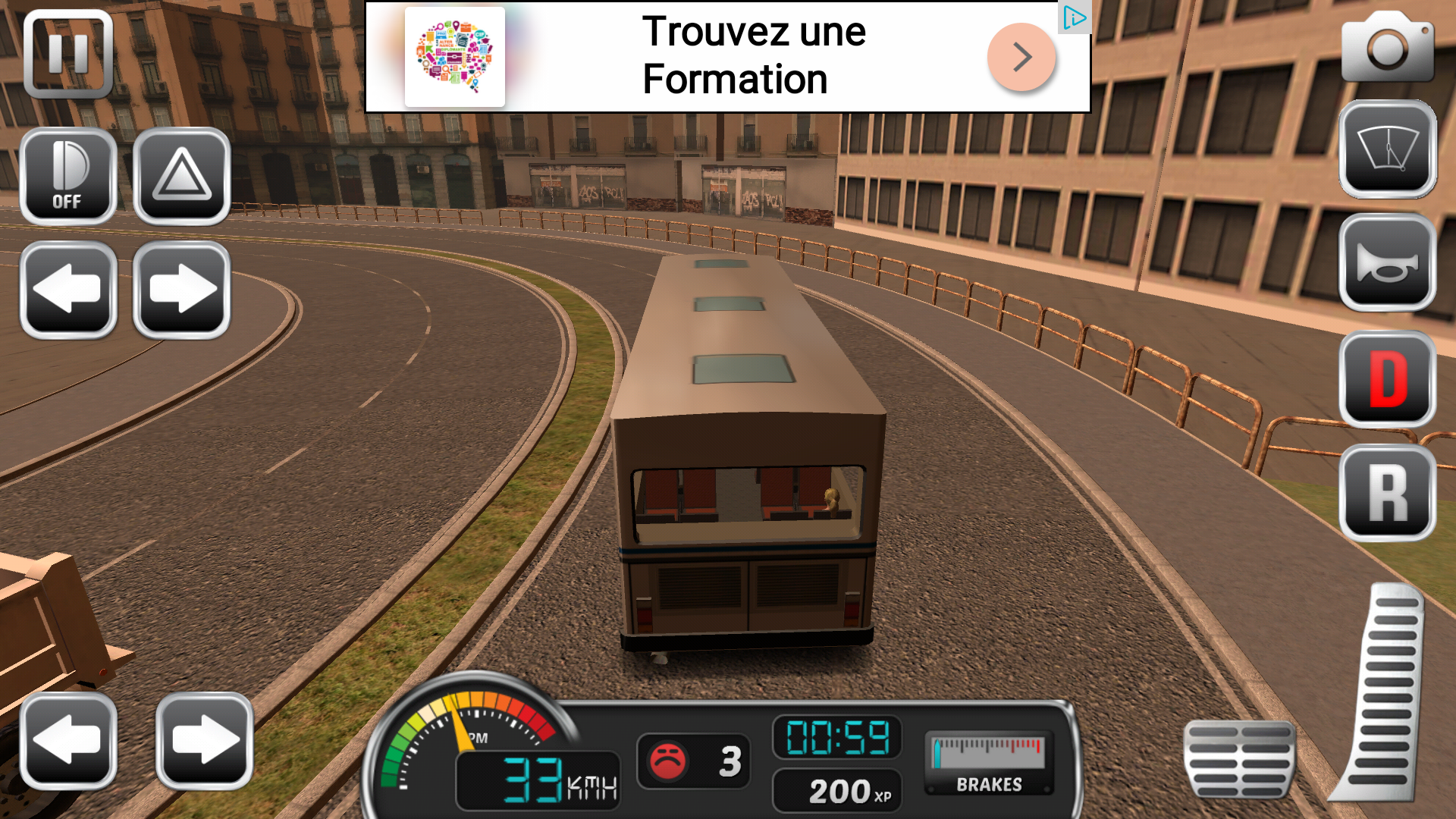1456x819 pixels.
Task: Honk the bus horn
Action: [x=1387, y=263]
